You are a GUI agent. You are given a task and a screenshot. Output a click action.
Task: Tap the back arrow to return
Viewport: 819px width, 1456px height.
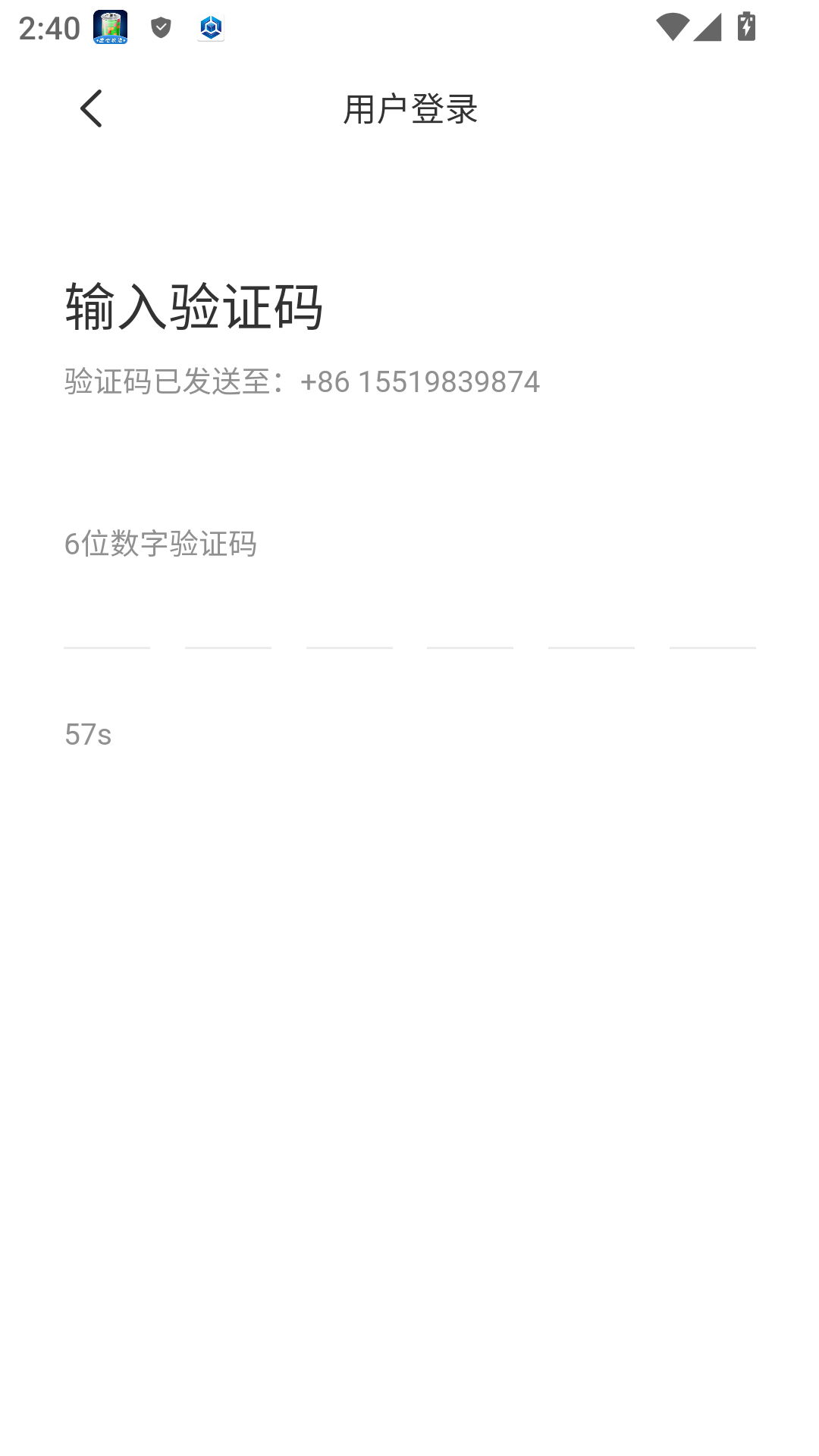click(92, 108)
